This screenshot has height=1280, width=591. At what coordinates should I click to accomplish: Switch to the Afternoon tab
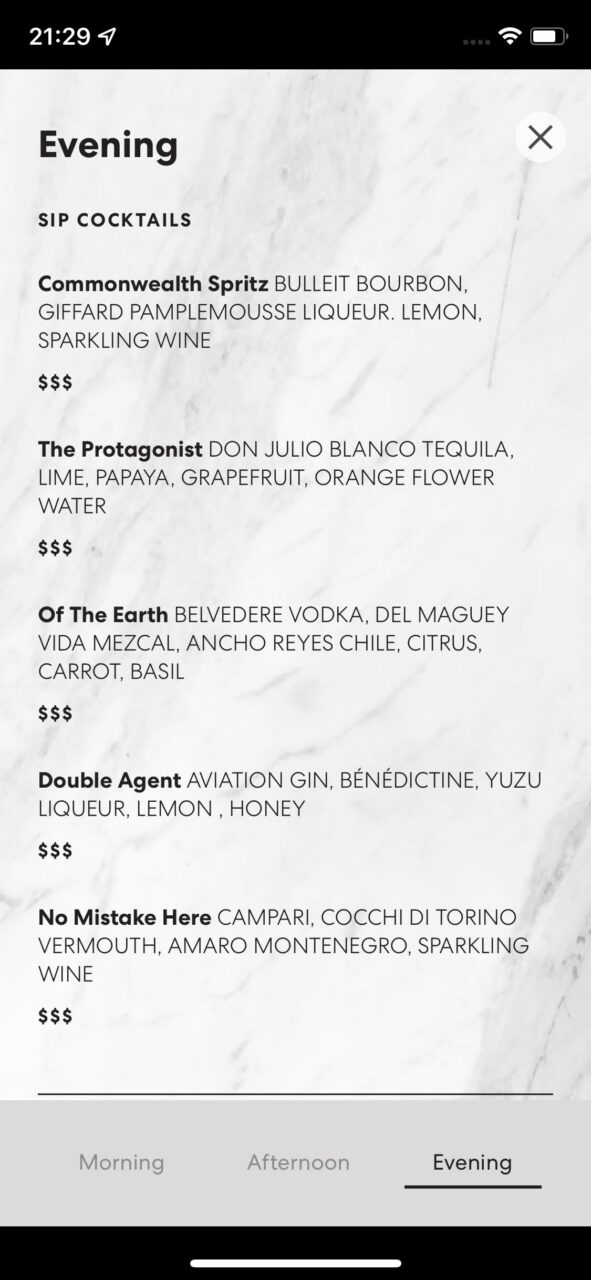tap(298, 1162)
